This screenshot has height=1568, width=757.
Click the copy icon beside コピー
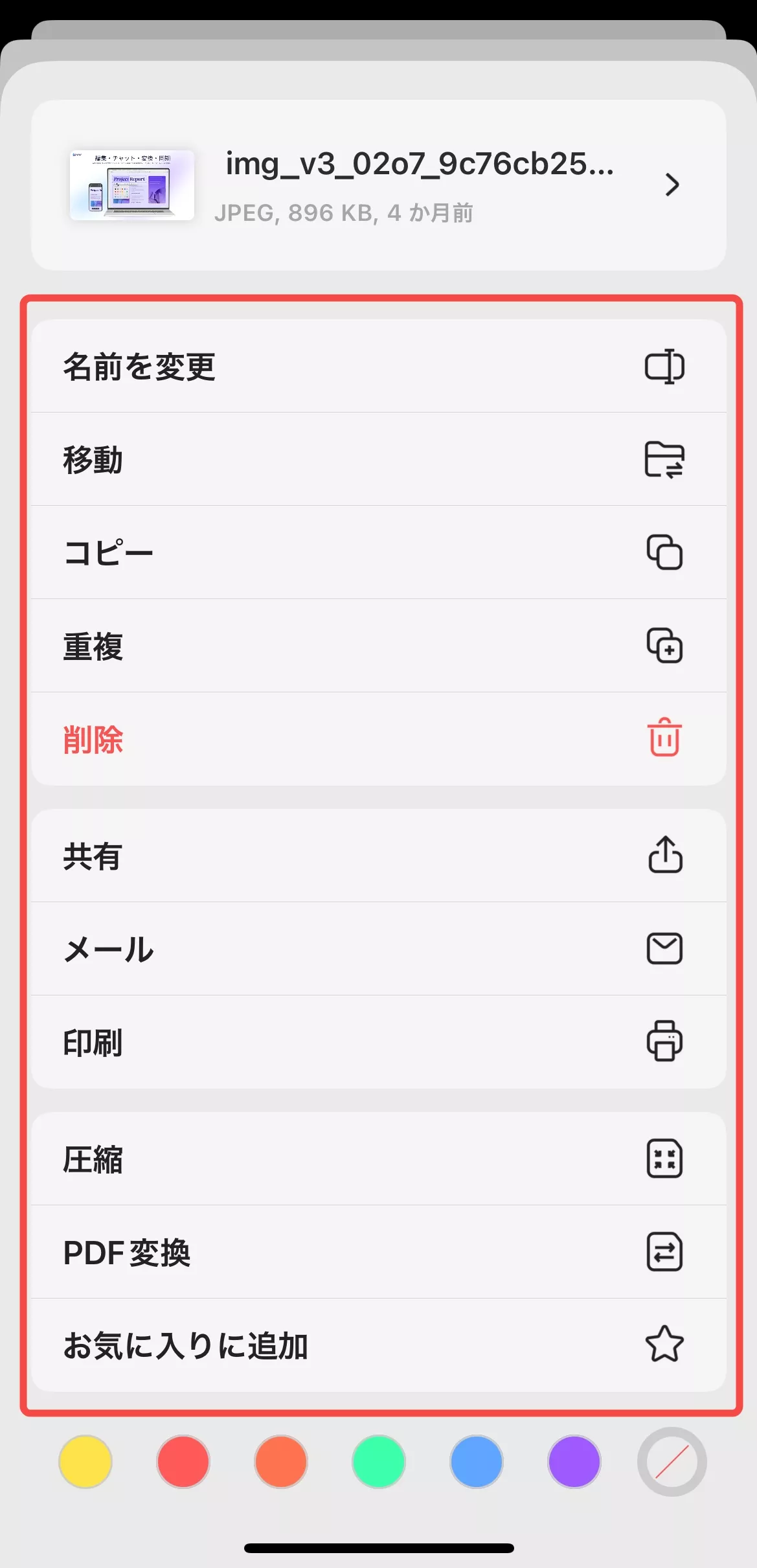664,553
